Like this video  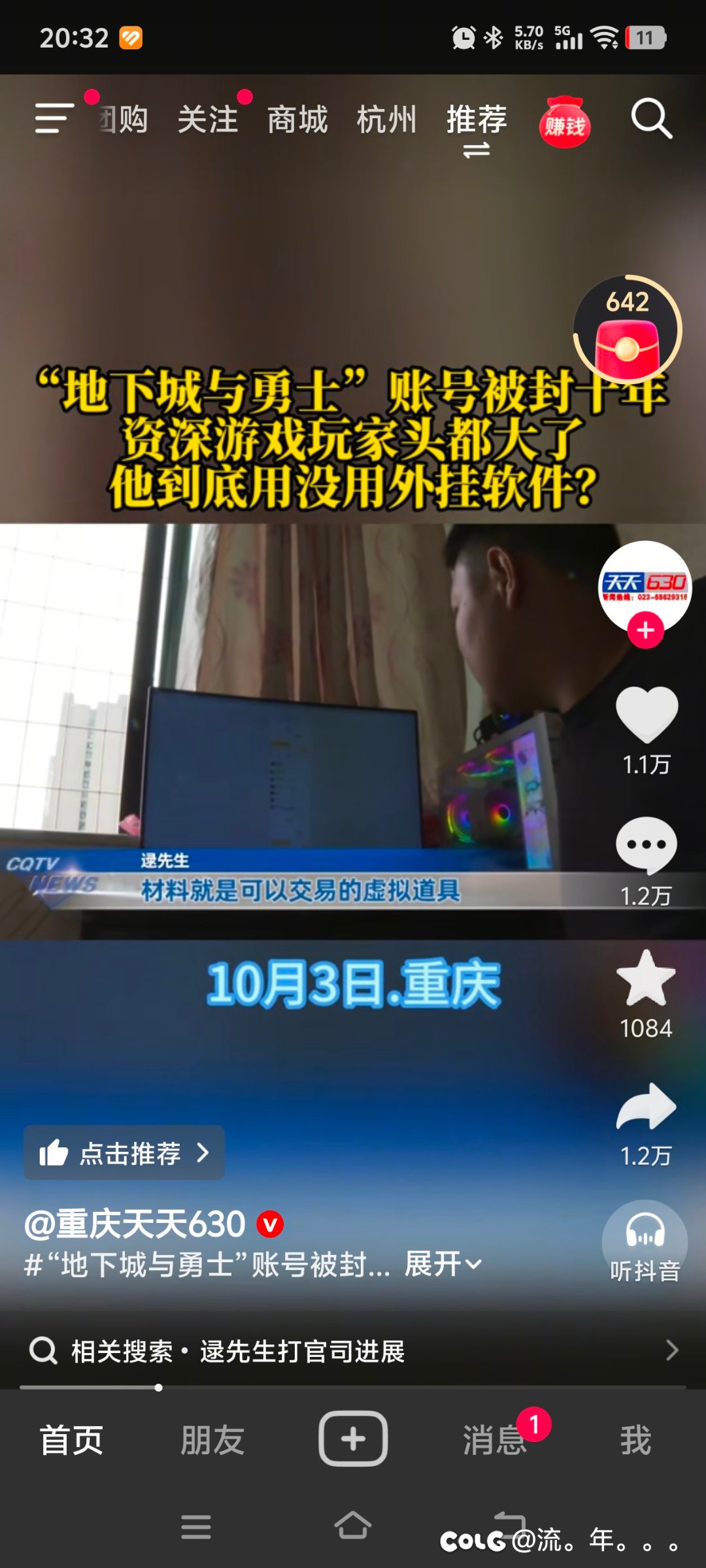tap(647, 715)
